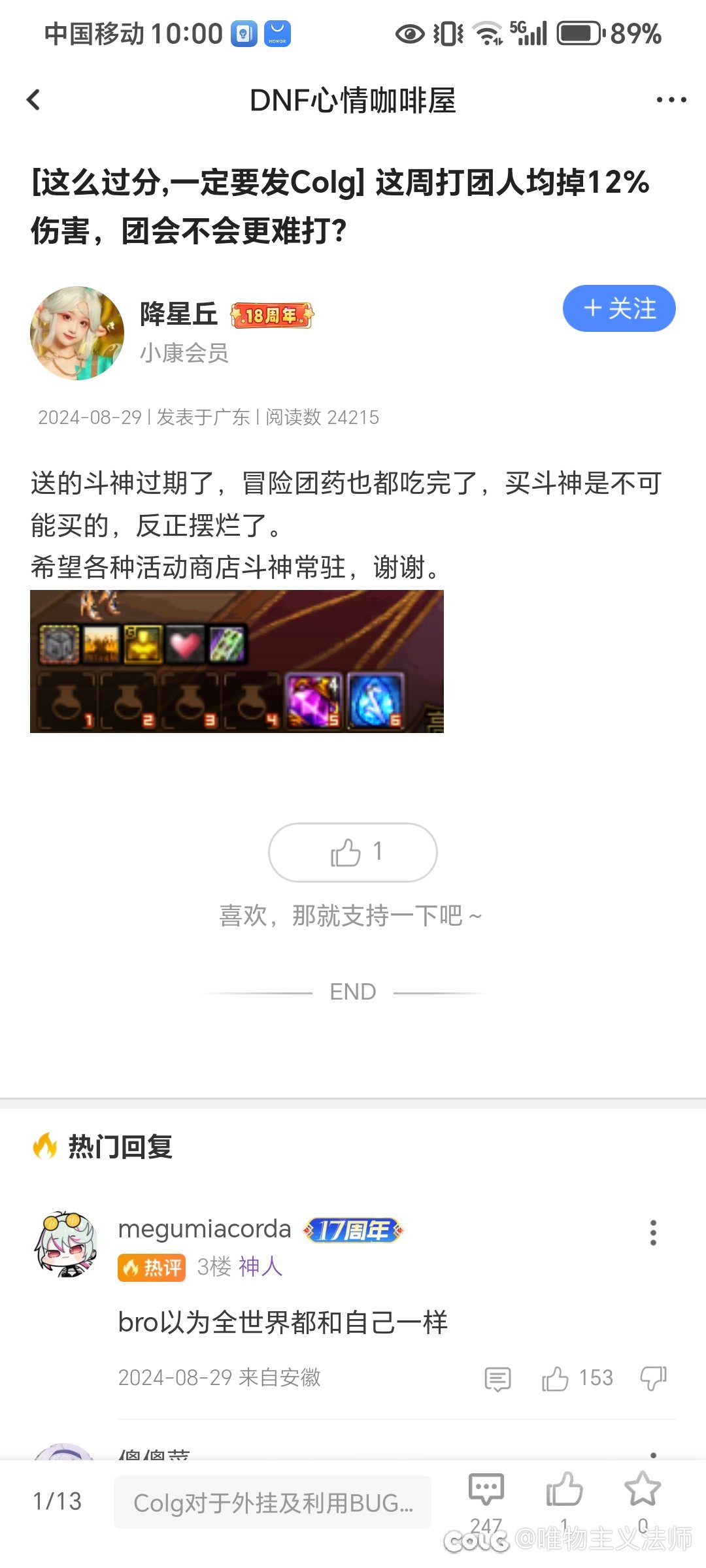Go back from the post page
Image resolution: width=706 pixels, height=1568 pixels.
pyautogui.click(x=33, y=100)
